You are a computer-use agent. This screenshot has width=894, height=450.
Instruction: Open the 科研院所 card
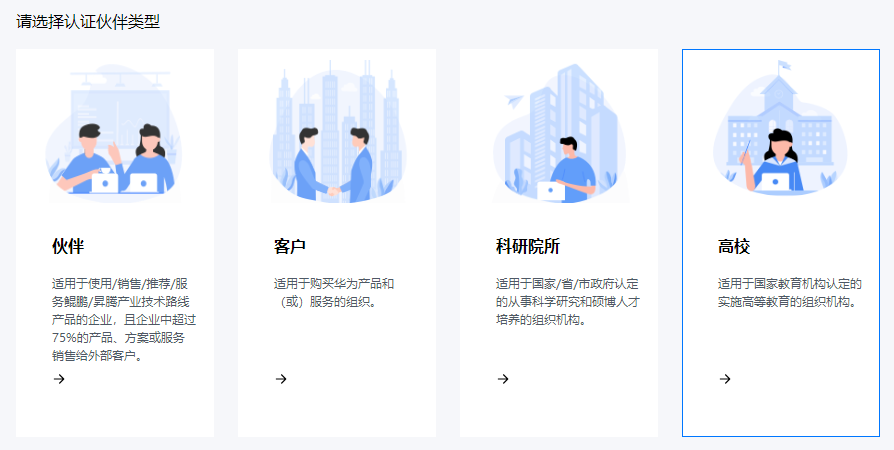558,243
